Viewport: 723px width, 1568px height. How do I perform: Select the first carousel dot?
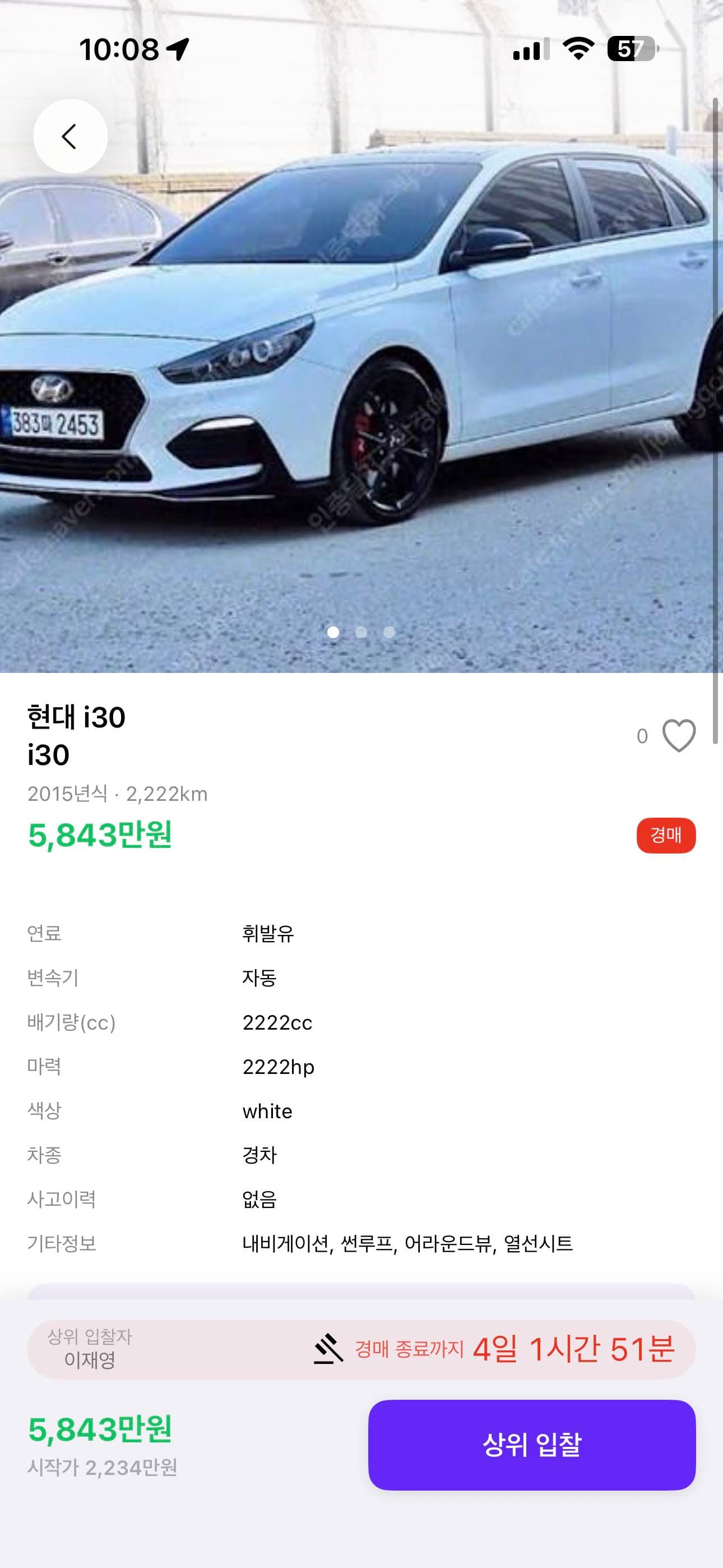(333, 633)
